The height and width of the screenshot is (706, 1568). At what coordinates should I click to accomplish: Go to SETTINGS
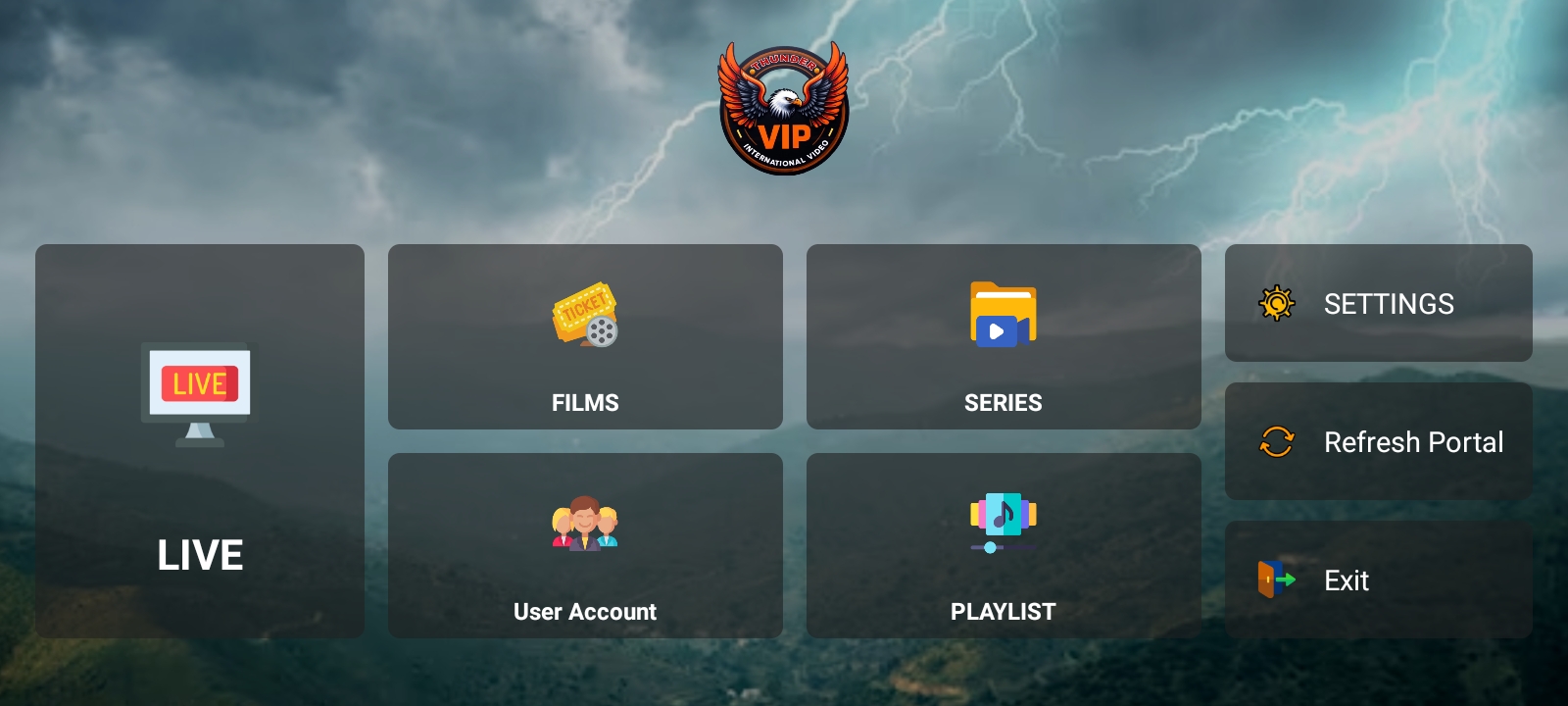pos(1378,303)
